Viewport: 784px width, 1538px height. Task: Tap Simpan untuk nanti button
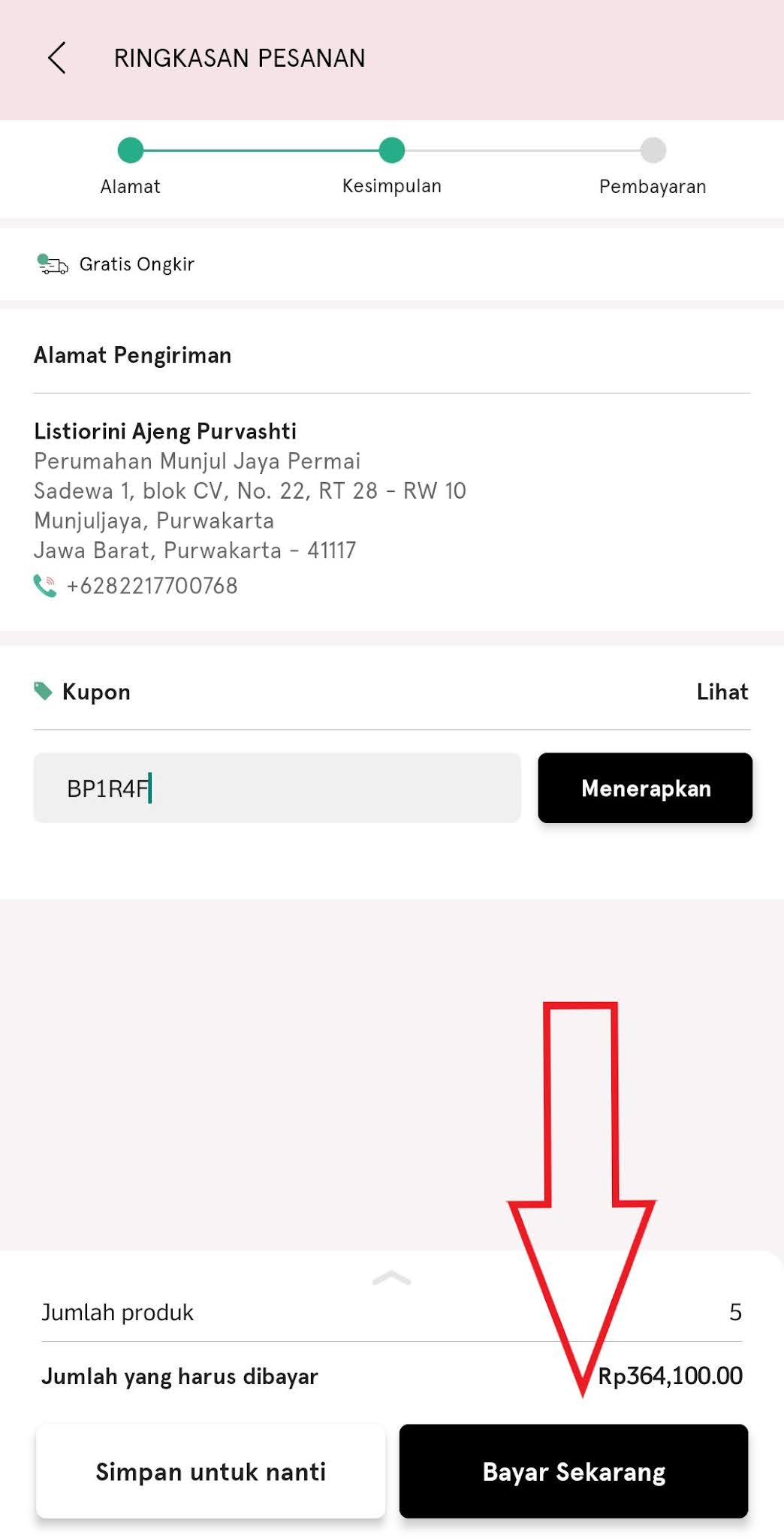pos(210,1472)
